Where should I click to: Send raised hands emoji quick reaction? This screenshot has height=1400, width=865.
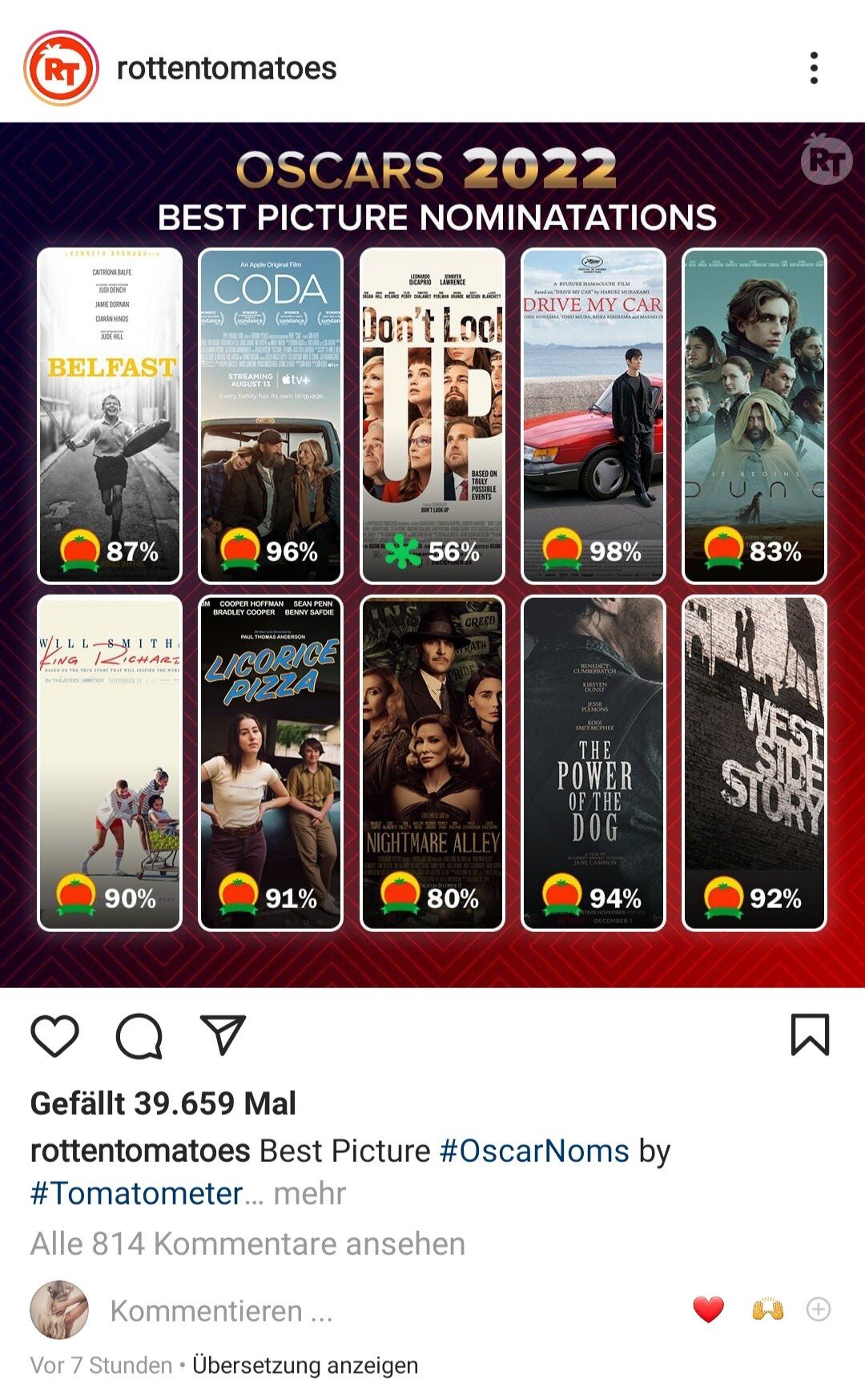click(x=767, y=1309)
